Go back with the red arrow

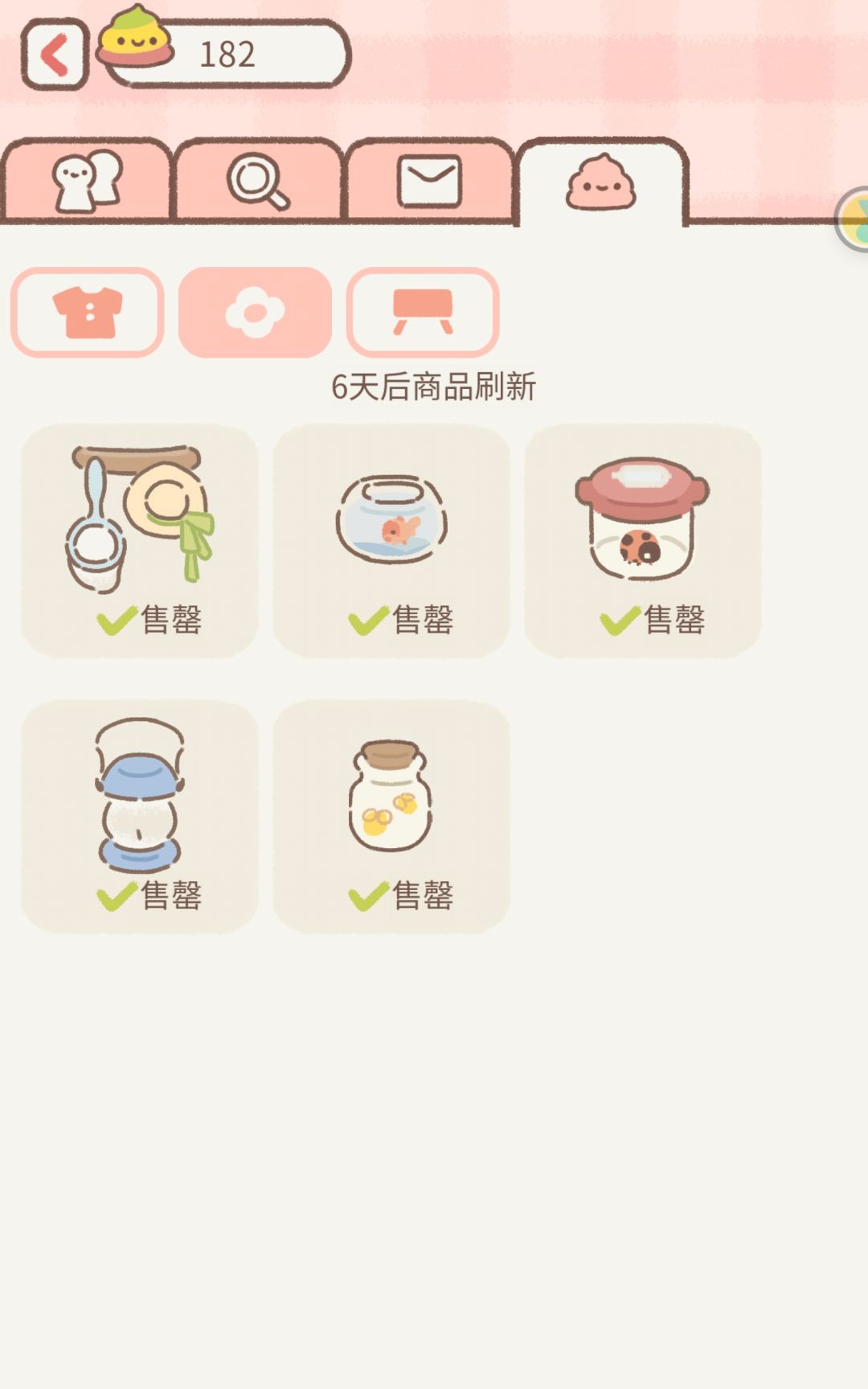55,55
